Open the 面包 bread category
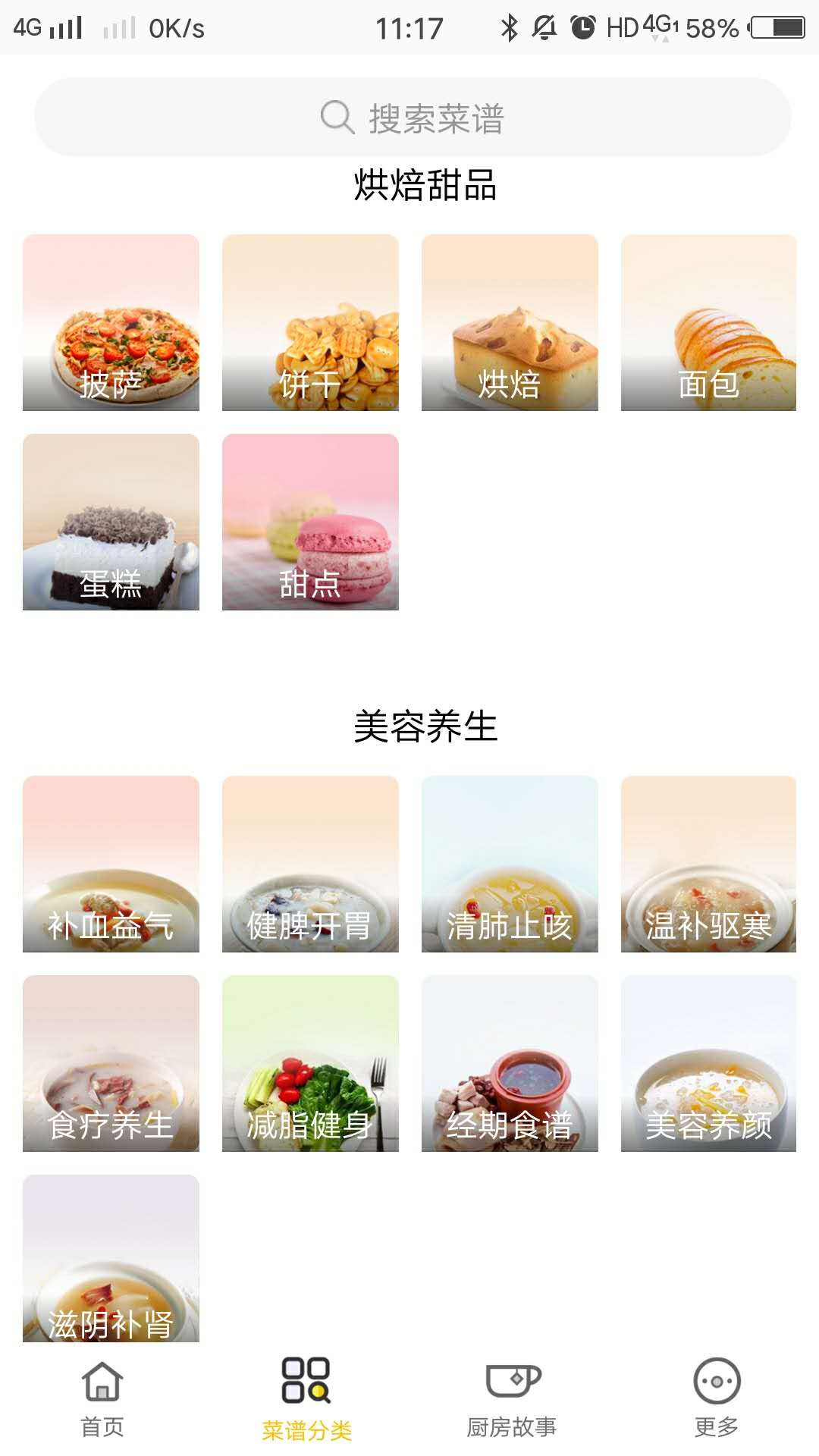The image size is (819, 1456). tap(708, 322)
